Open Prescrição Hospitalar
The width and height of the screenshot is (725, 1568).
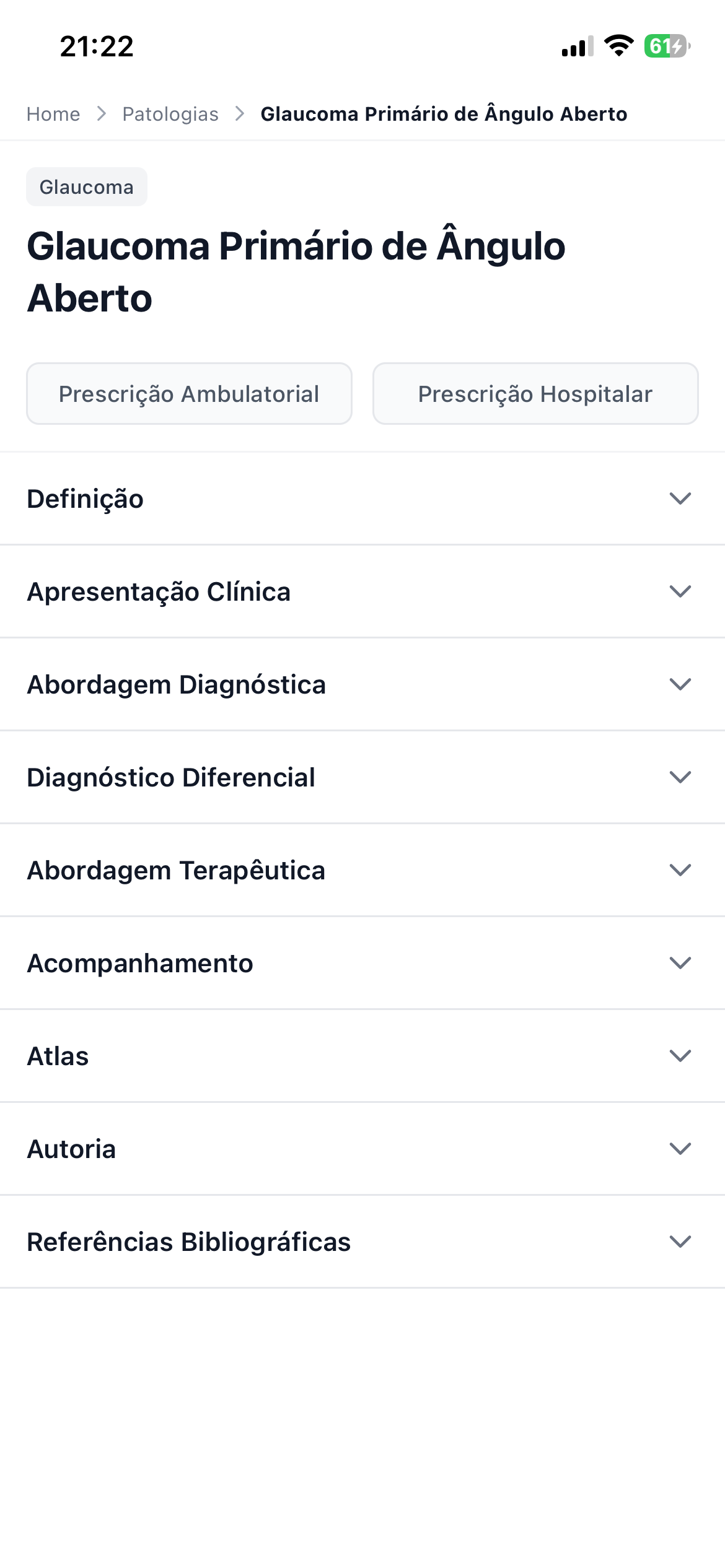[x=535, y=393]
